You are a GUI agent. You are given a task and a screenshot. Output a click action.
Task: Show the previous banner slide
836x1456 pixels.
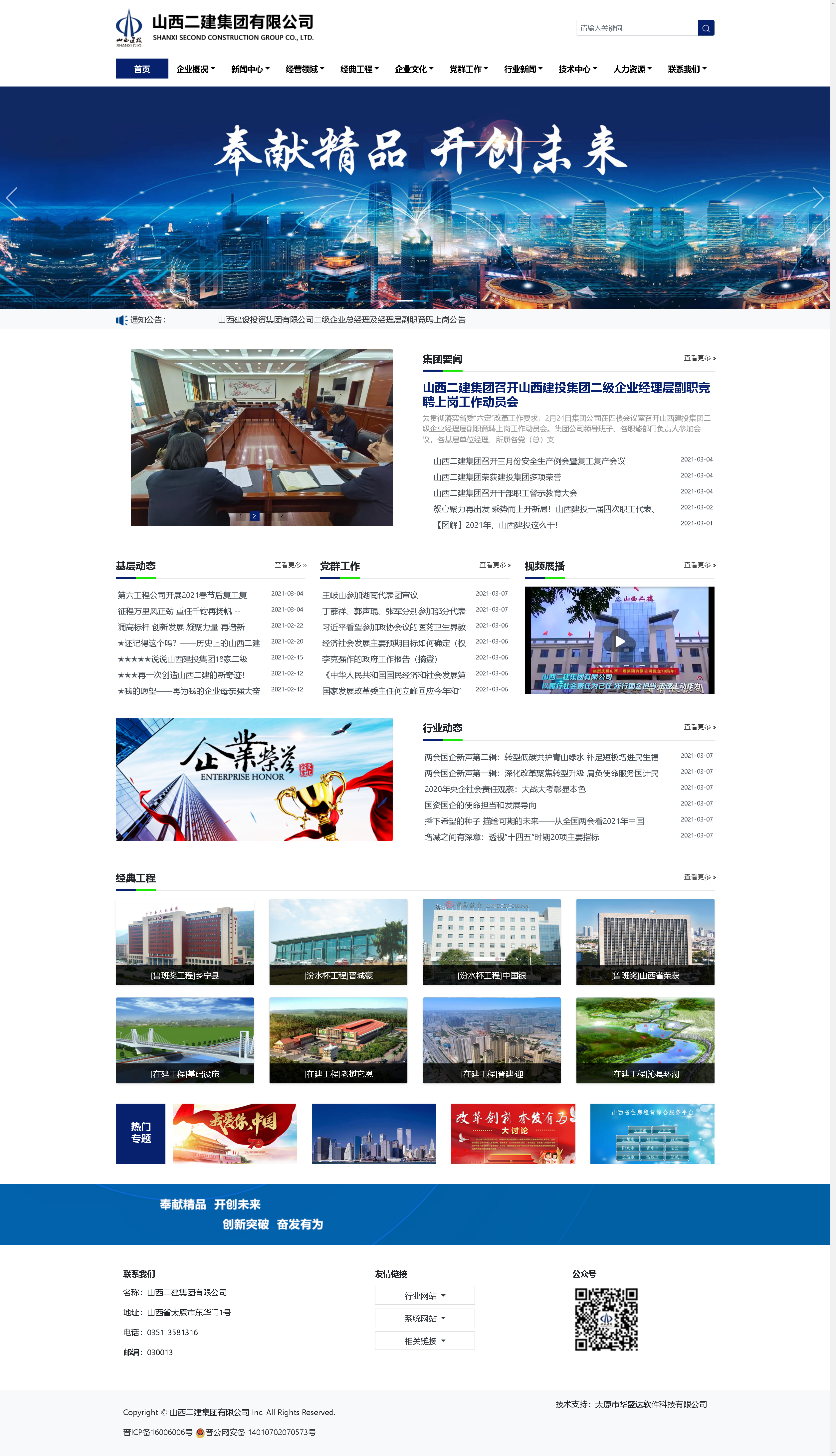(12, 197)
